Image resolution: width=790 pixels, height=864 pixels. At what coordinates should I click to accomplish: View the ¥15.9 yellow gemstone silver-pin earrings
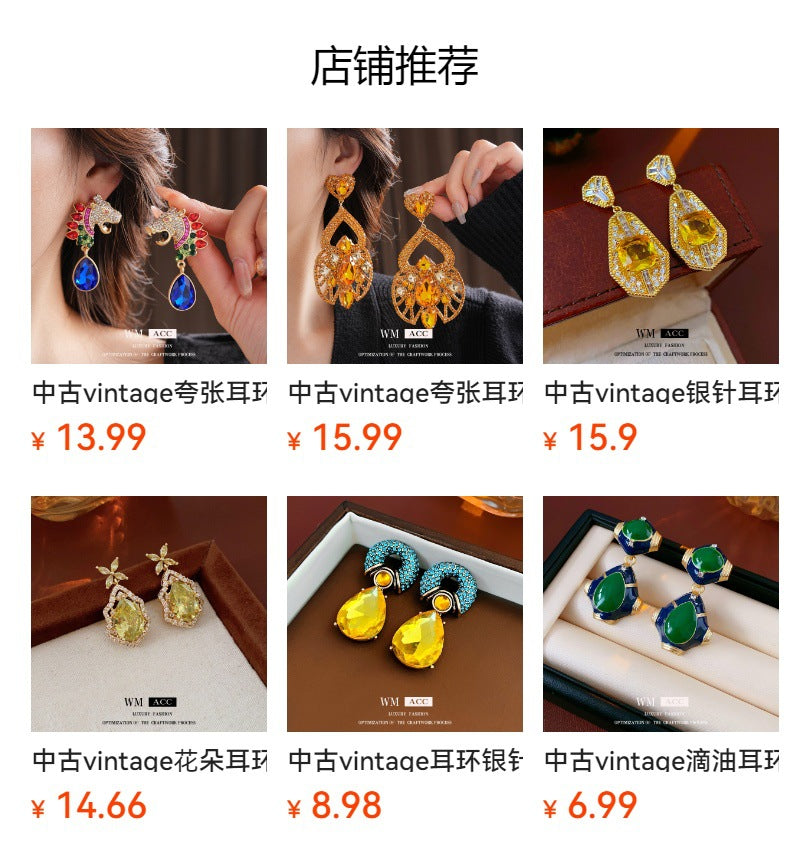pyautogui.click(x=660, y=246)
